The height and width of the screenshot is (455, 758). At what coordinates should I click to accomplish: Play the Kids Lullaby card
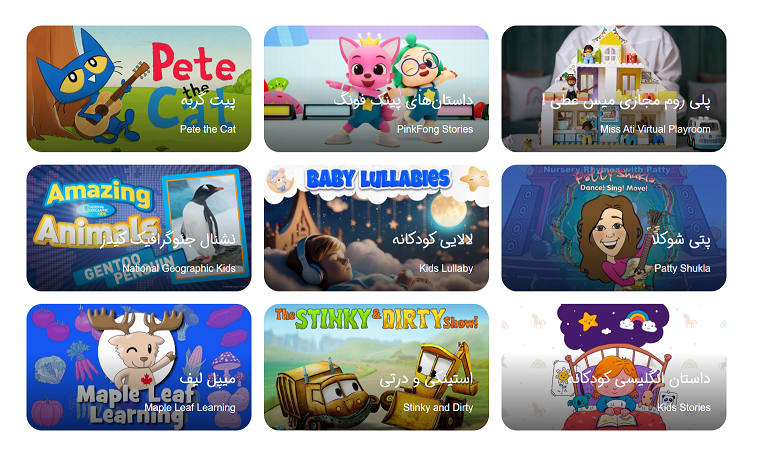pos(376,228)
